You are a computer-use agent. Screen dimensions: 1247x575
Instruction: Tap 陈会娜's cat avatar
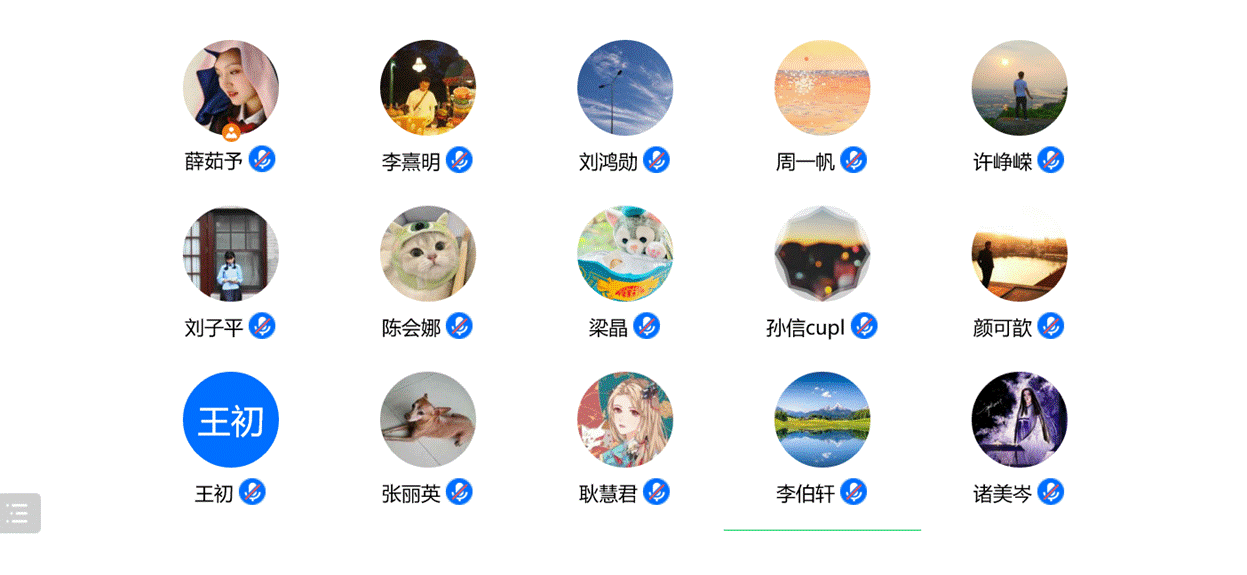click(428, 254)
